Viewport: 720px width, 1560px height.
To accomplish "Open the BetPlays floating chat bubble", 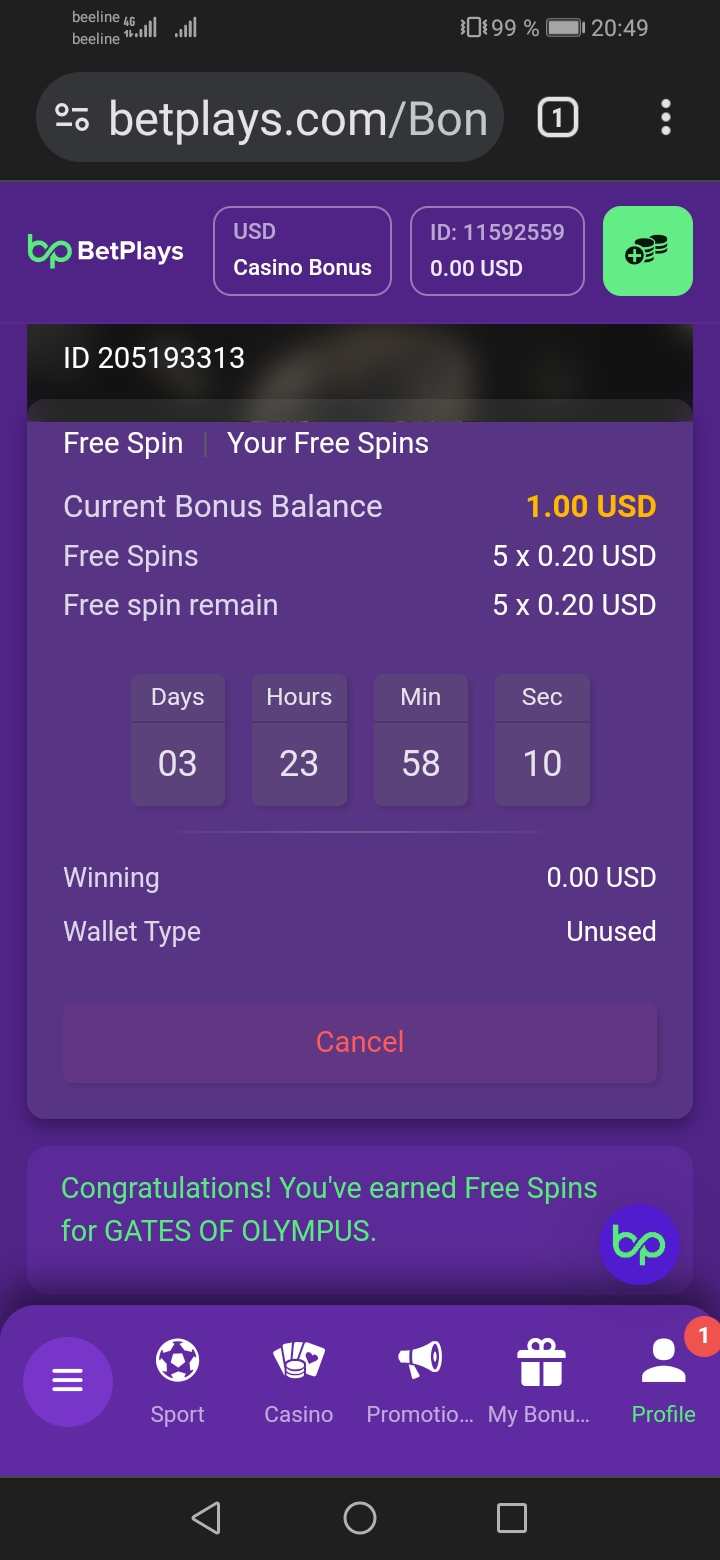I will (639, 1245).
